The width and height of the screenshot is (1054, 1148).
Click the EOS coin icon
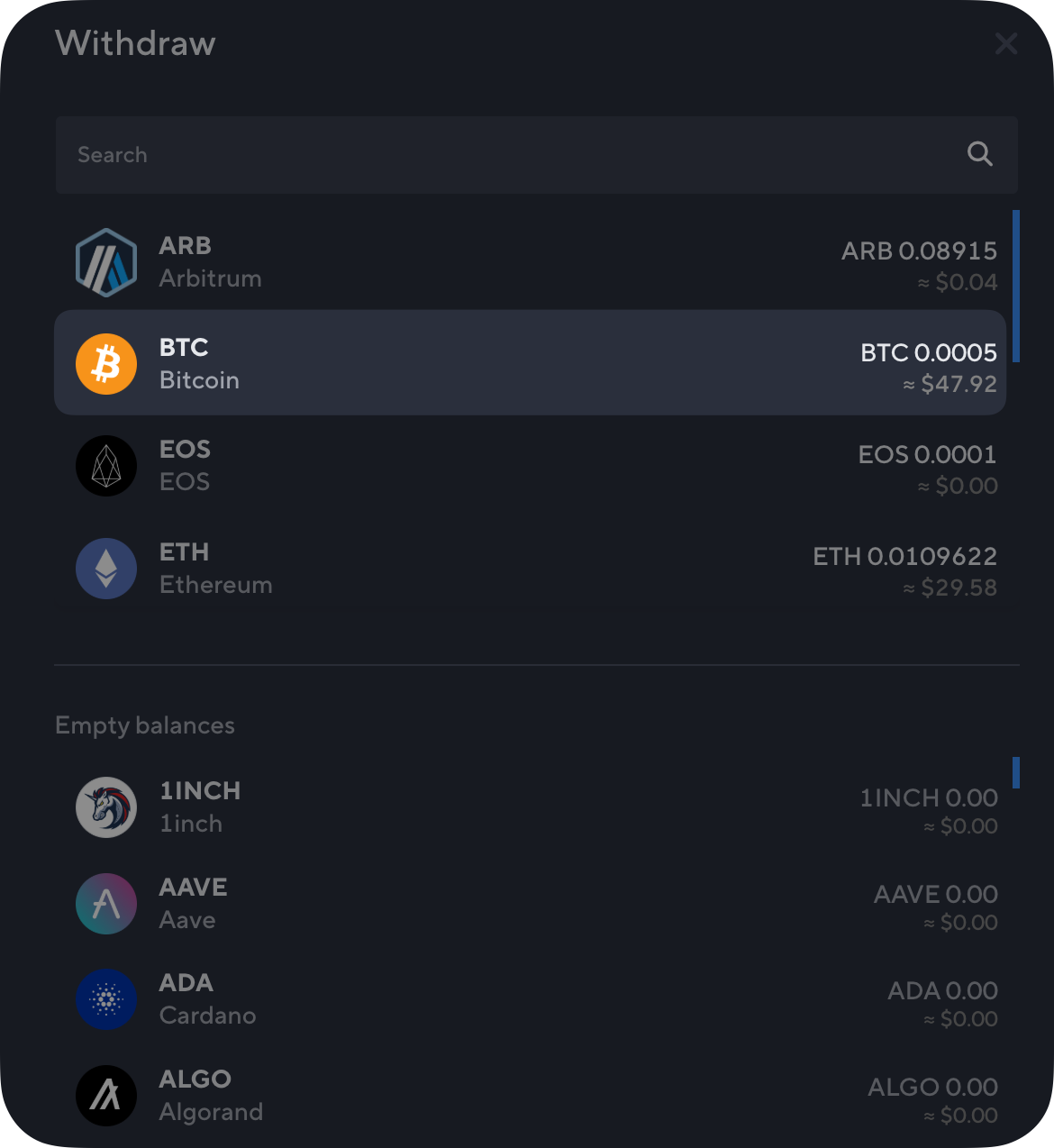point(106,466)
